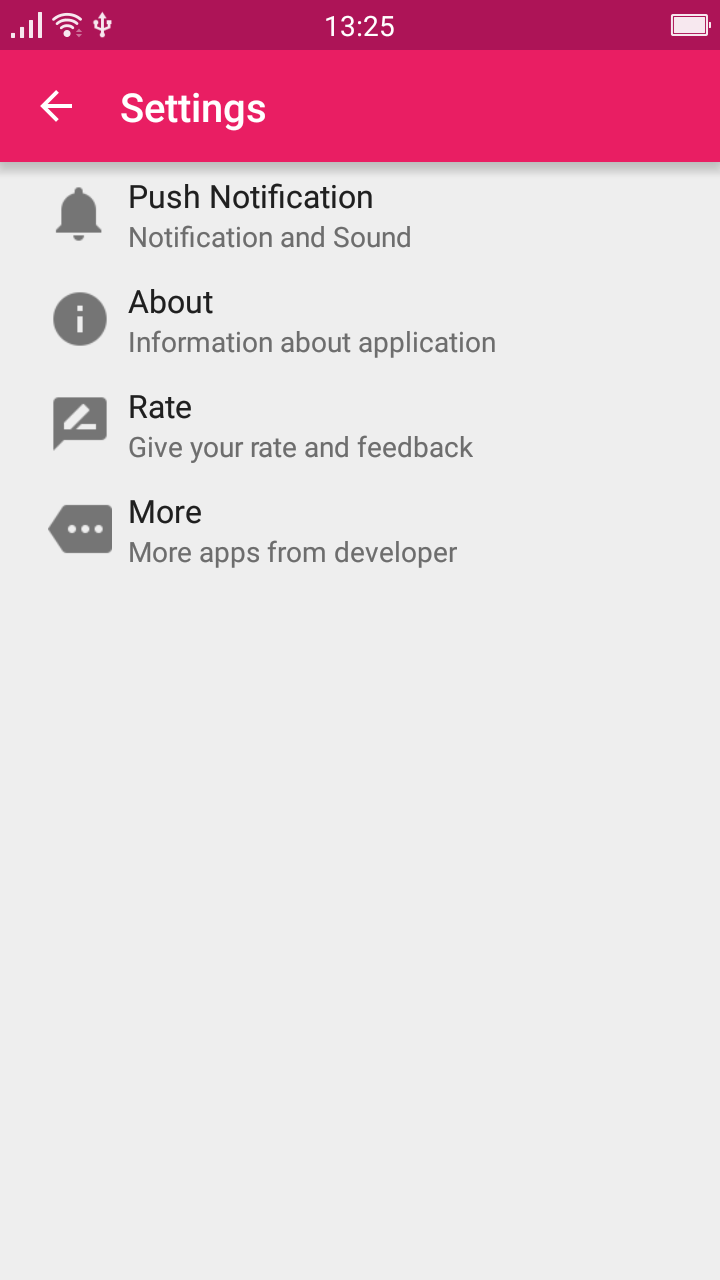Go back using the arrow in the Settings bar
The image size is (720, 1280).
tap(57, 107)
